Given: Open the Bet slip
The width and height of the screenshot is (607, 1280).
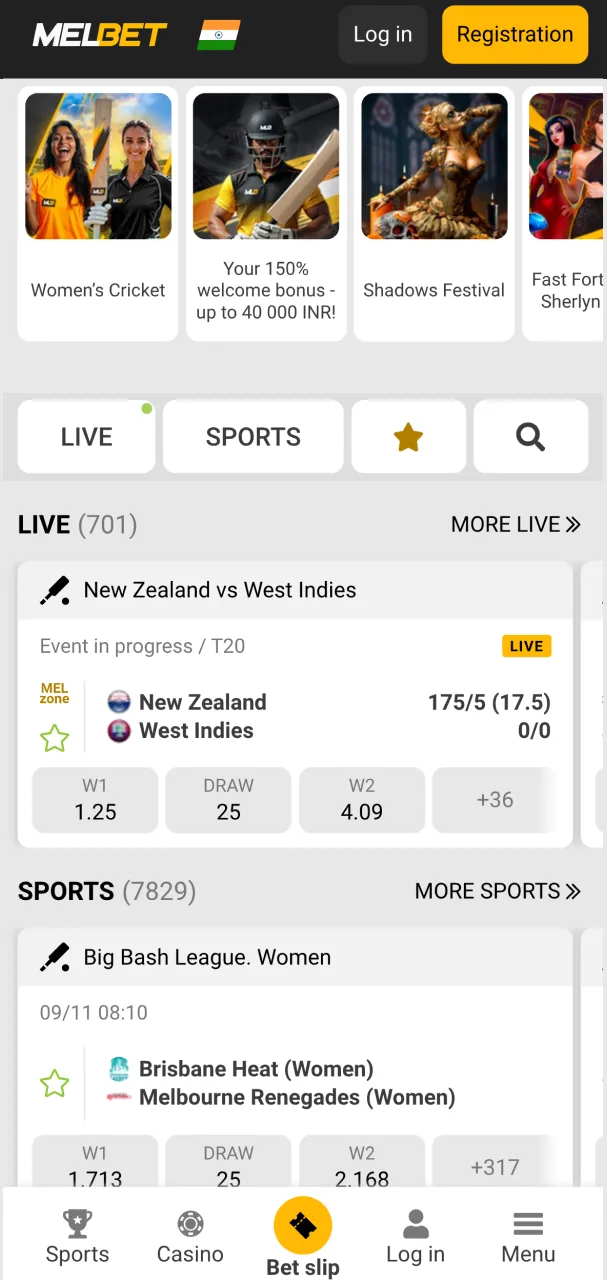Looking at the screenshot, I should pos(303,1237).
